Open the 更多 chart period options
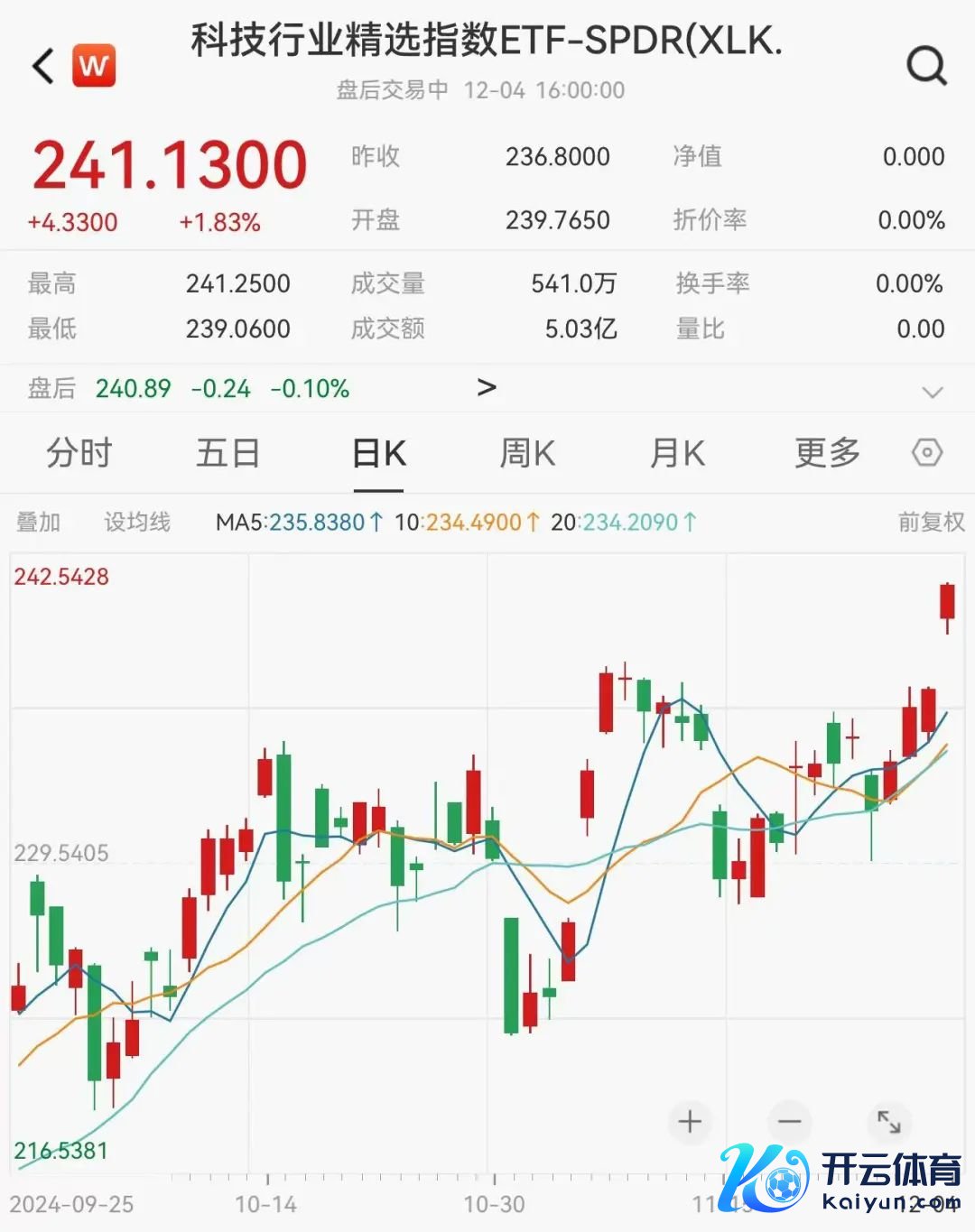This screenshot has height=1232, width=975. 827,453
